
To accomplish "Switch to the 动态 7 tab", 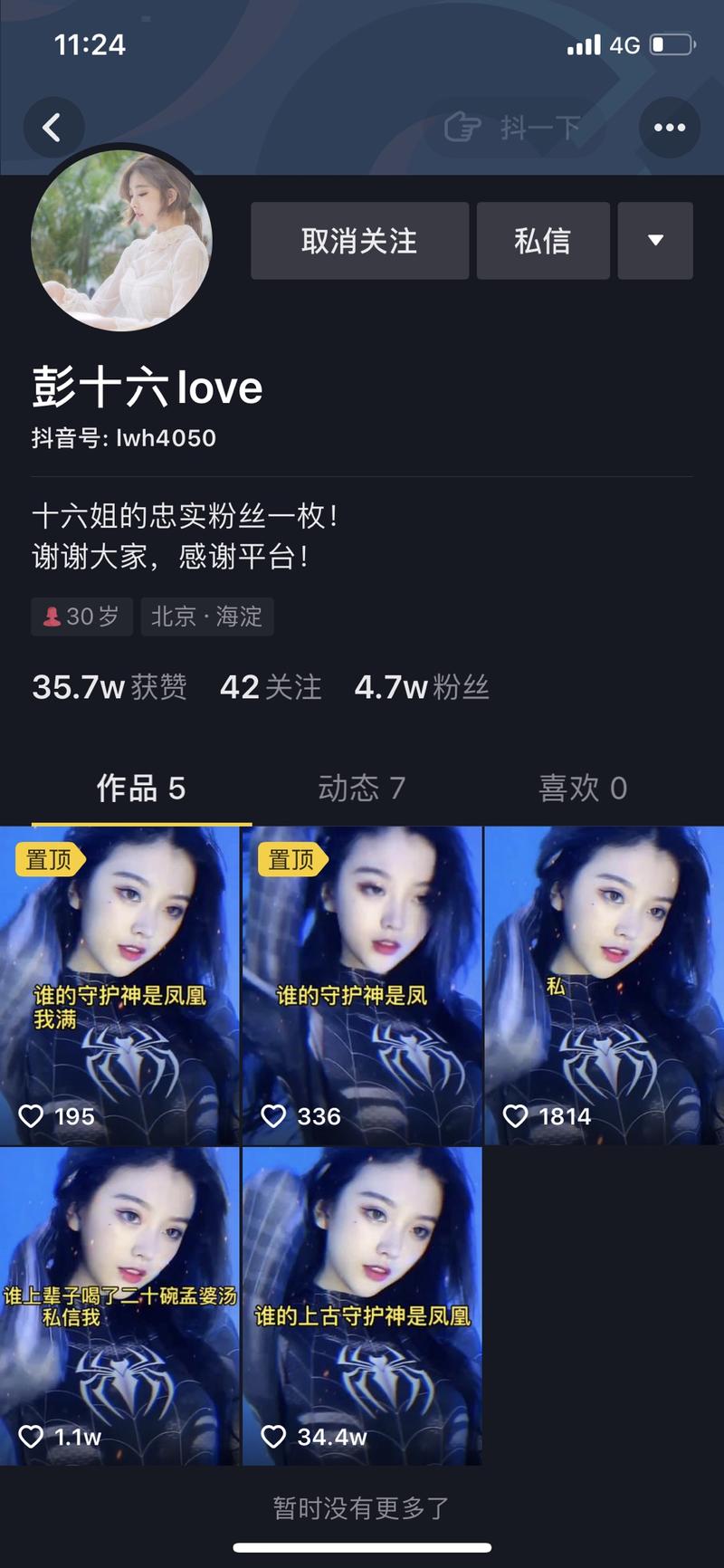I will point(361,789).
